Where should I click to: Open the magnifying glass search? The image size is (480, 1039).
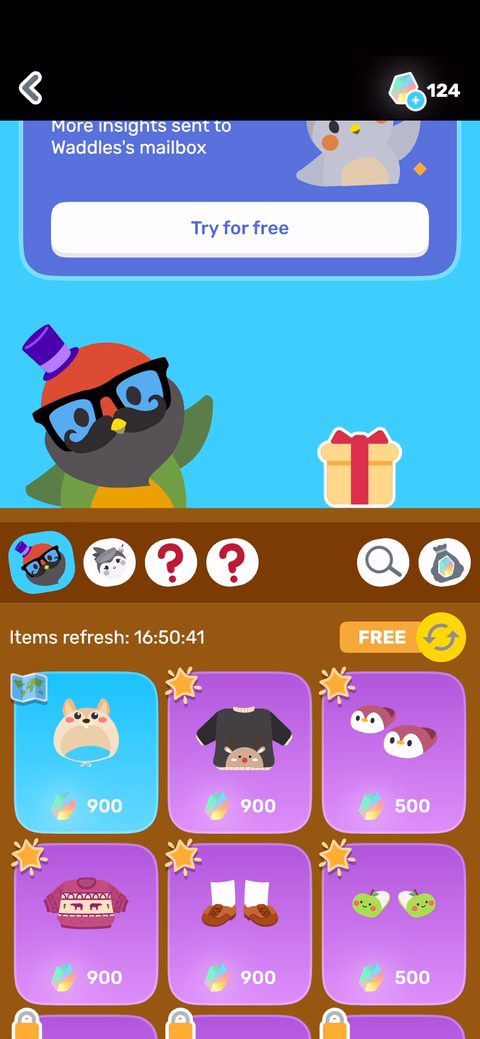tap(383, 563)
